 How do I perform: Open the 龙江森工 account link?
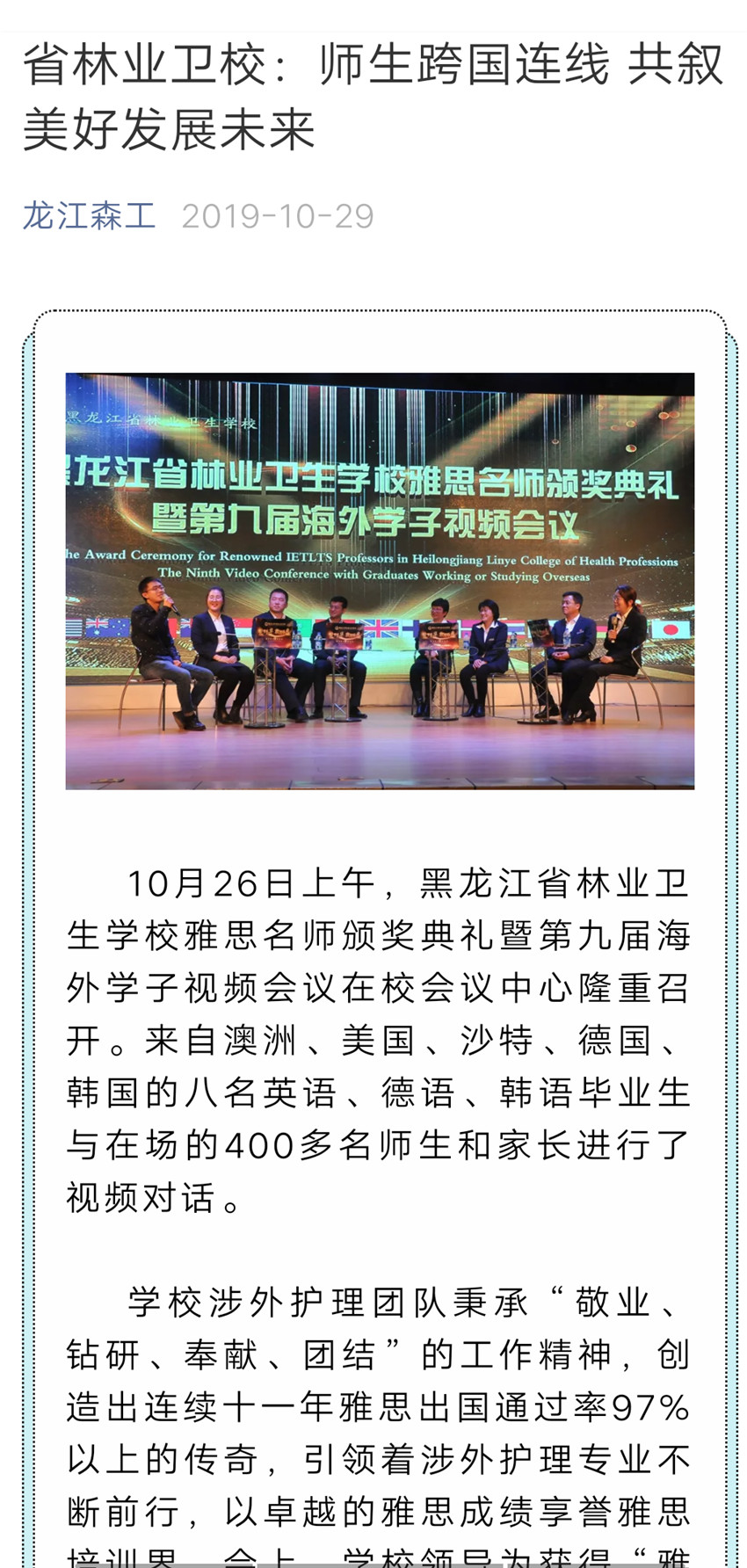tap(89, 215)
